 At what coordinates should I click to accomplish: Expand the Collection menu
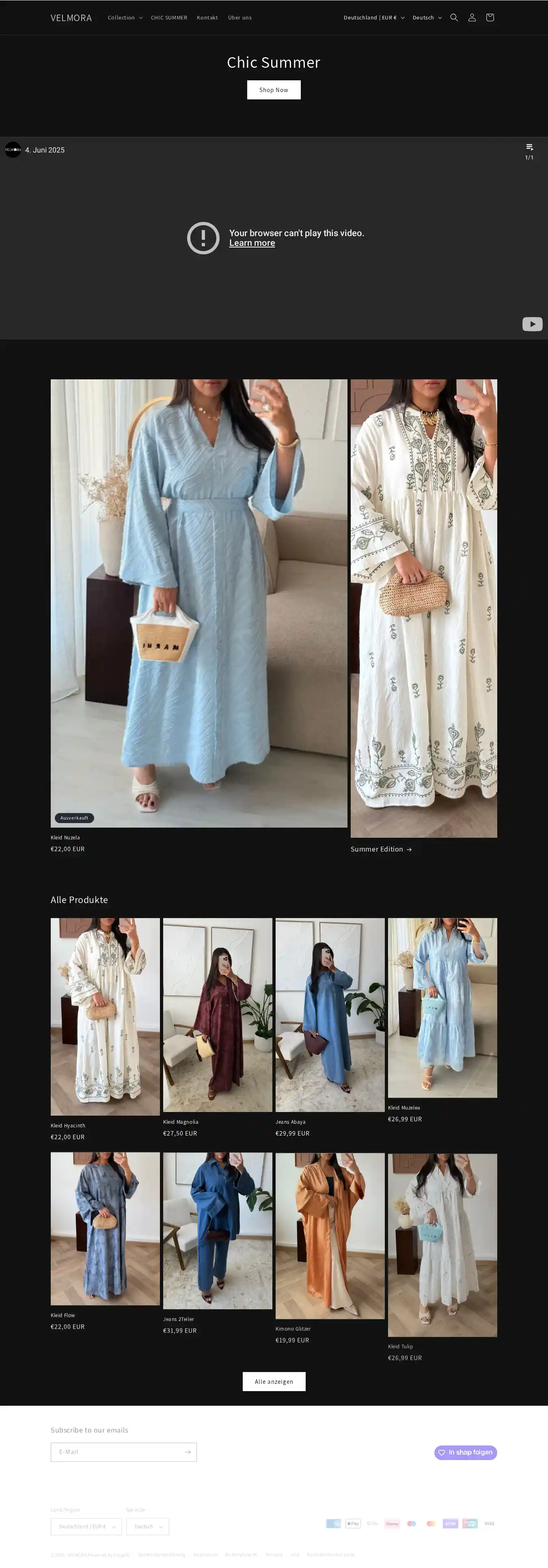(125, 18)
